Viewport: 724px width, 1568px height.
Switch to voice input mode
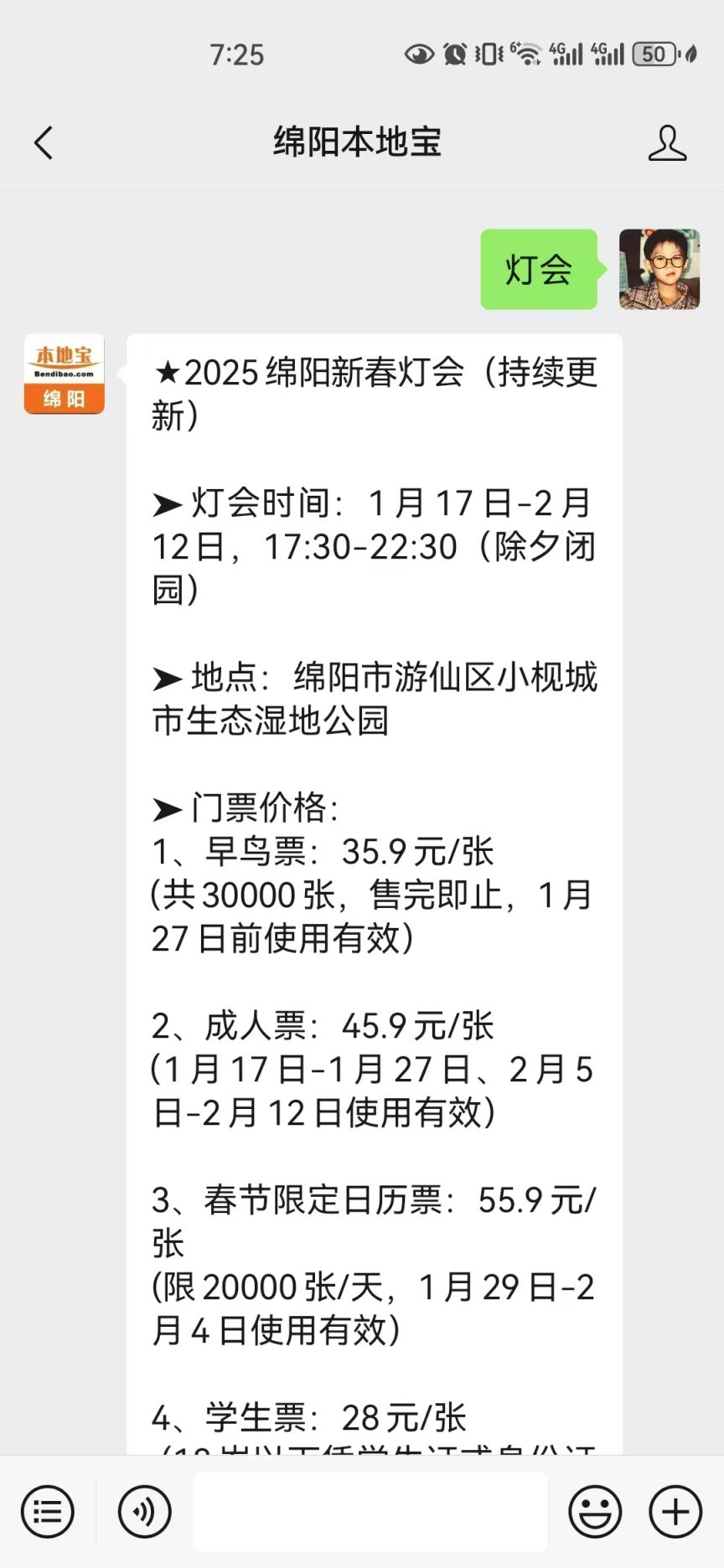coord(145,1512)
